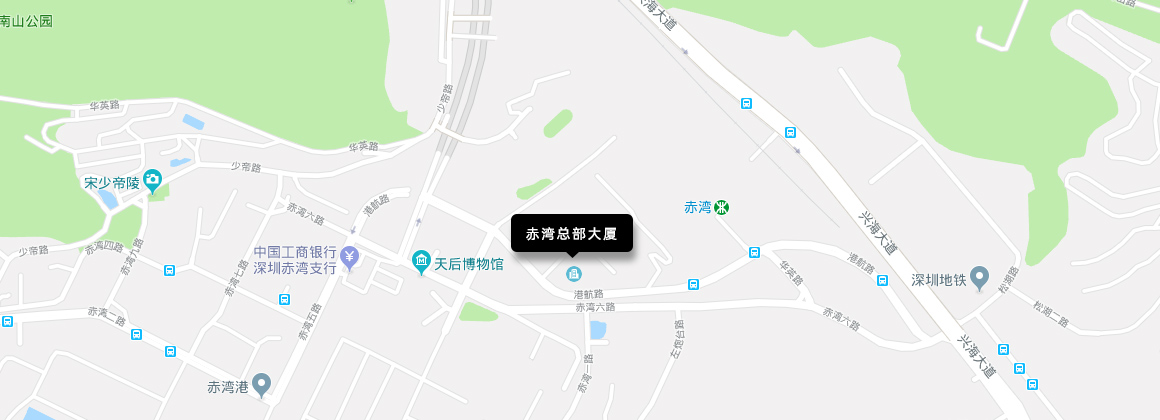
Task: Tap the 赤湾 metro station icon
Action: (721, 208)
